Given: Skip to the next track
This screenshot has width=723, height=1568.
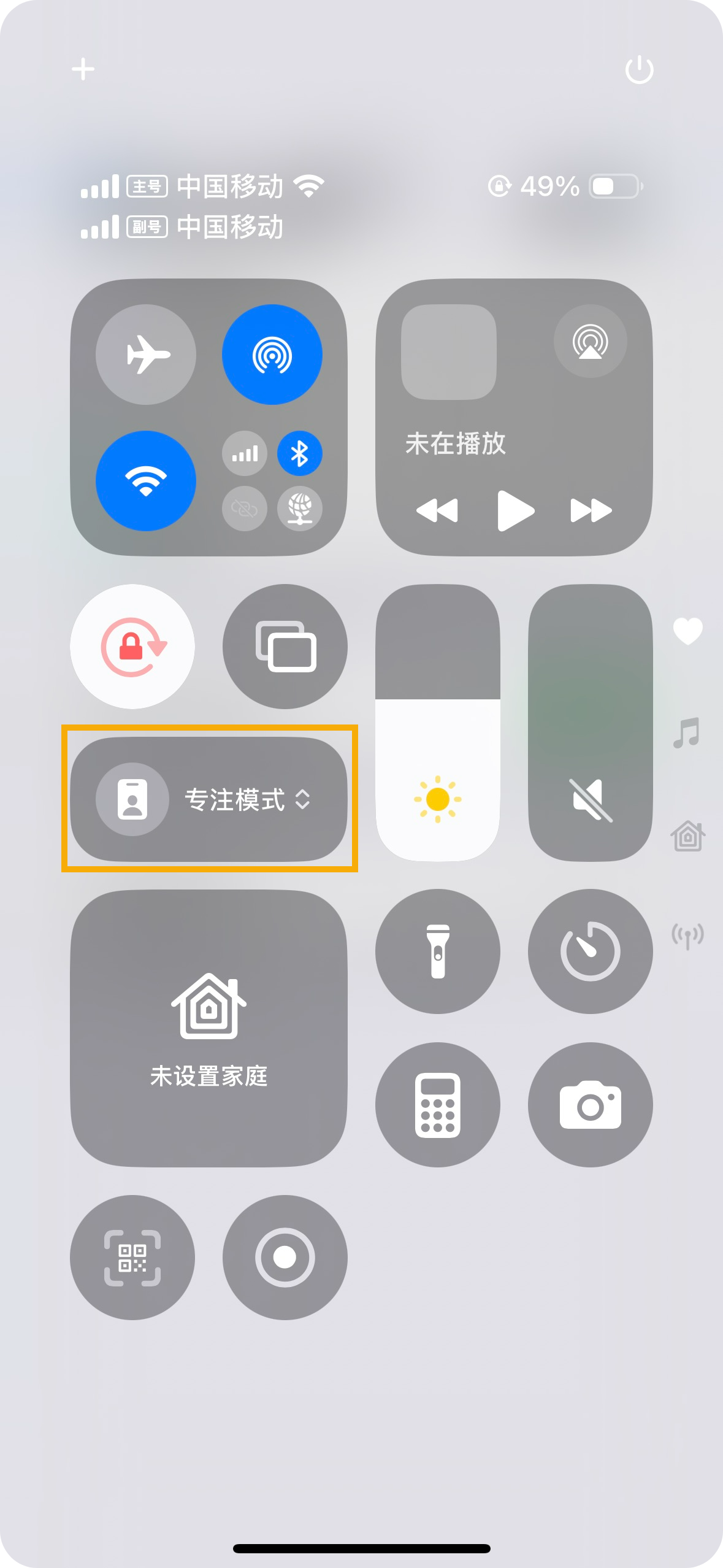Looking at the screenshot, I should pos(591,510).
